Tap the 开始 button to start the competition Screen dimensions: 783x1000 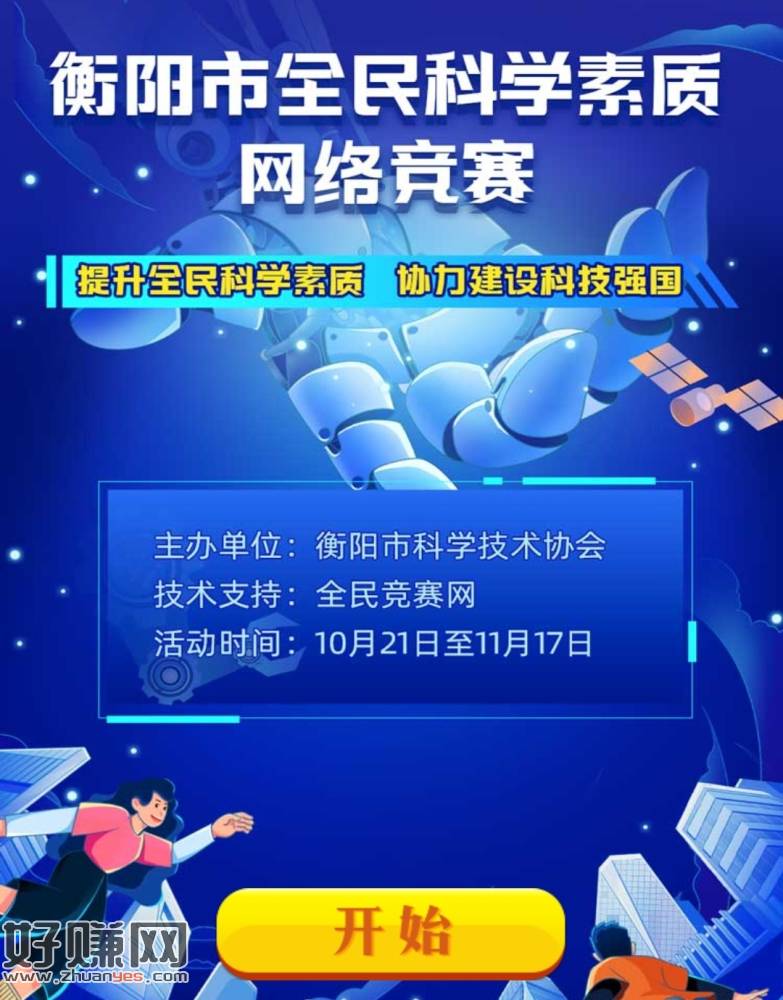391,932
